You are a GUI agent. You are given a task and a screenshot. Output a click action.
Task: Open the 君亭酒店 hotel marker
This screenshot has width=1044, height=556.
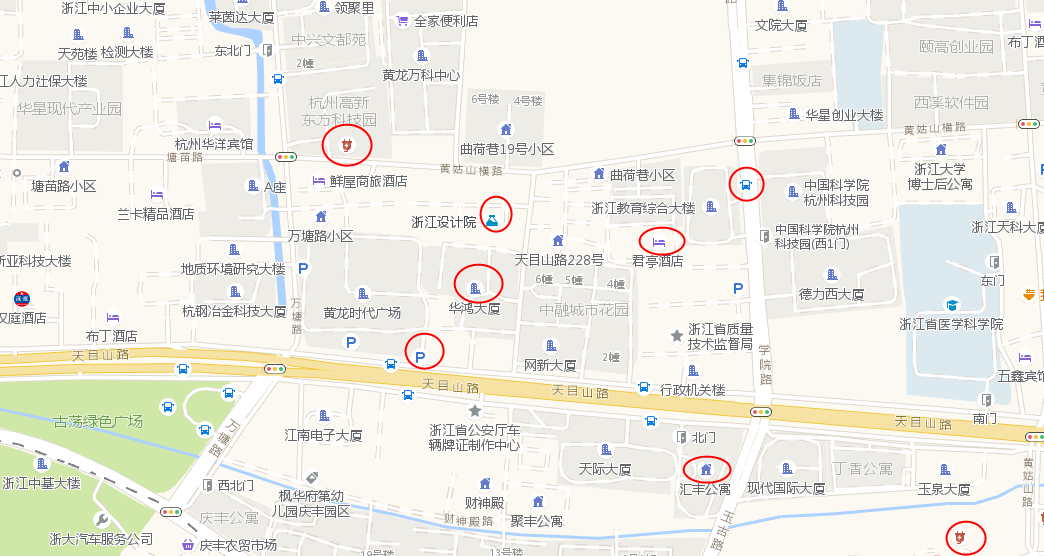tap(659, 241)
